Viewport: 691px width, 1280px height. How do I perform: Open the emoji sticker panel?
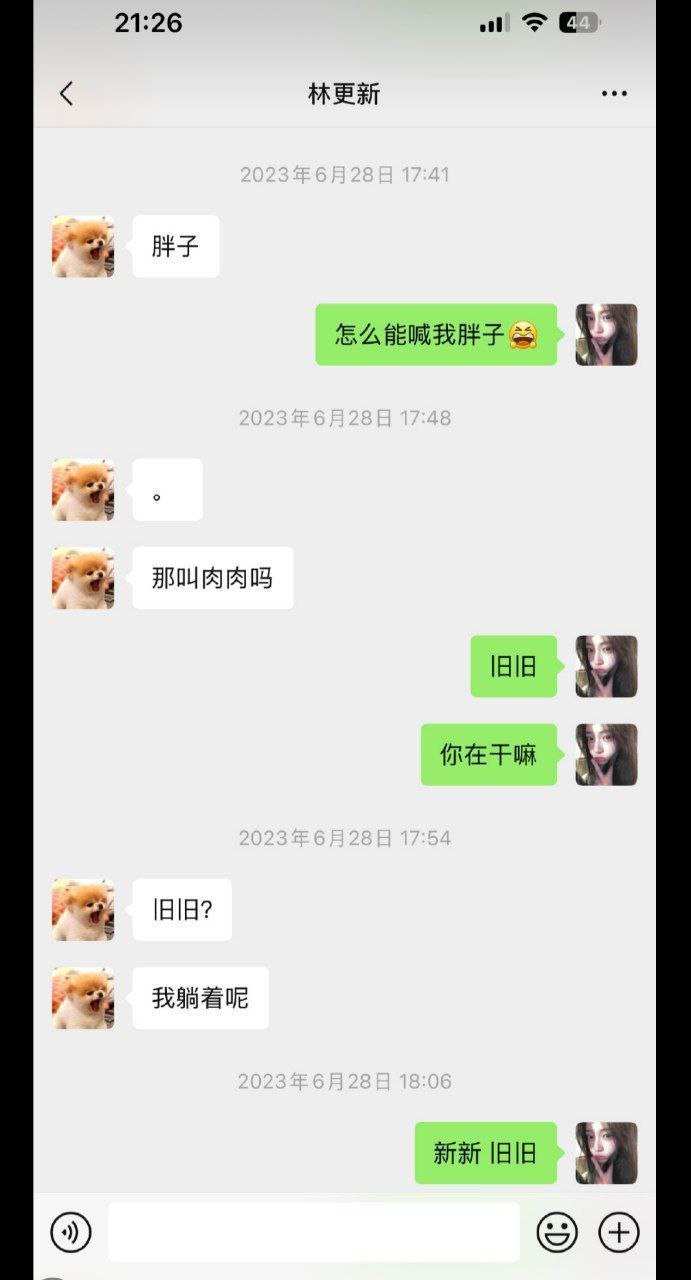557,1232
